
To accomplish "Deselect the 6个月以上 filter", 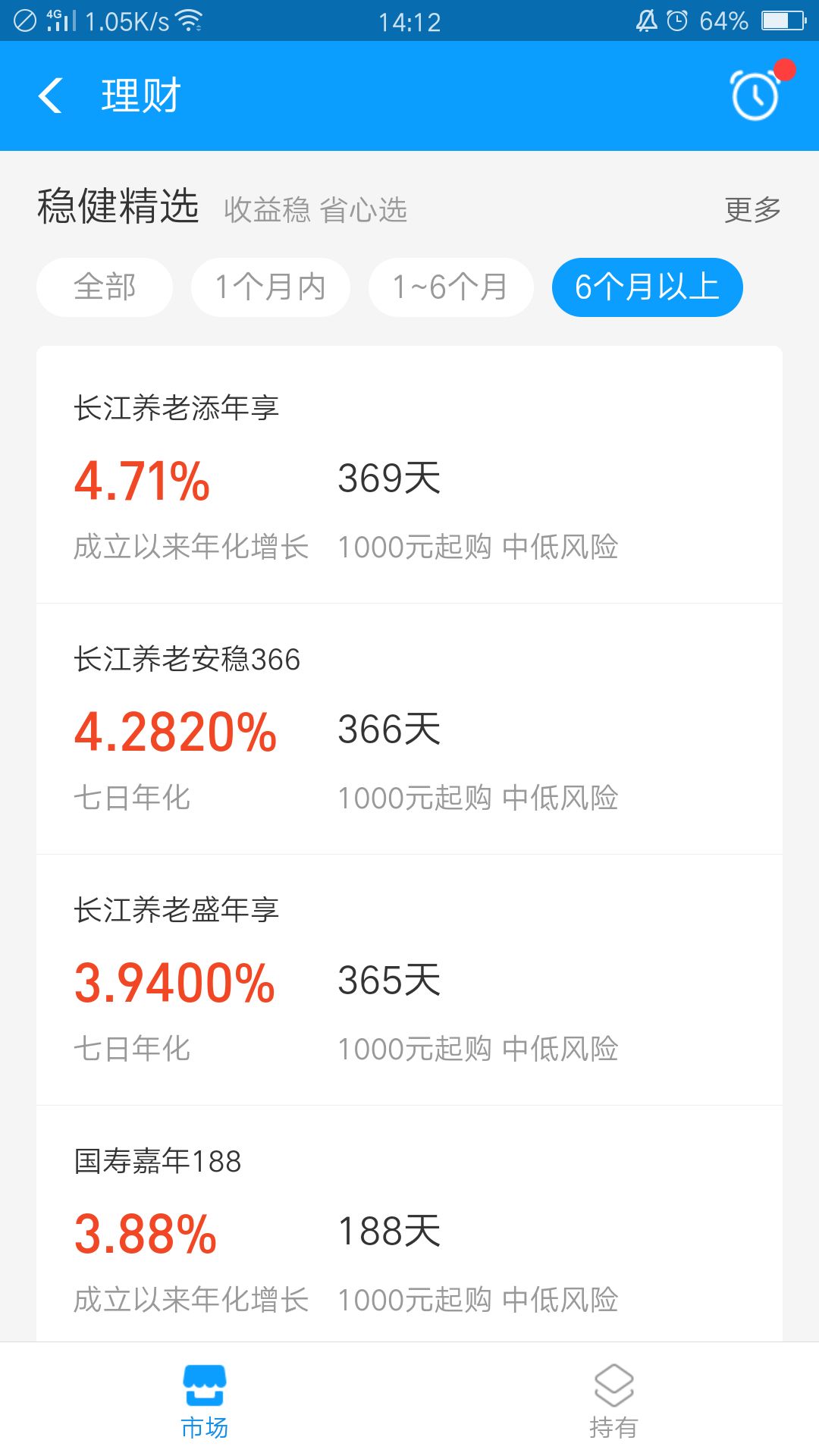I will [647, 287].
